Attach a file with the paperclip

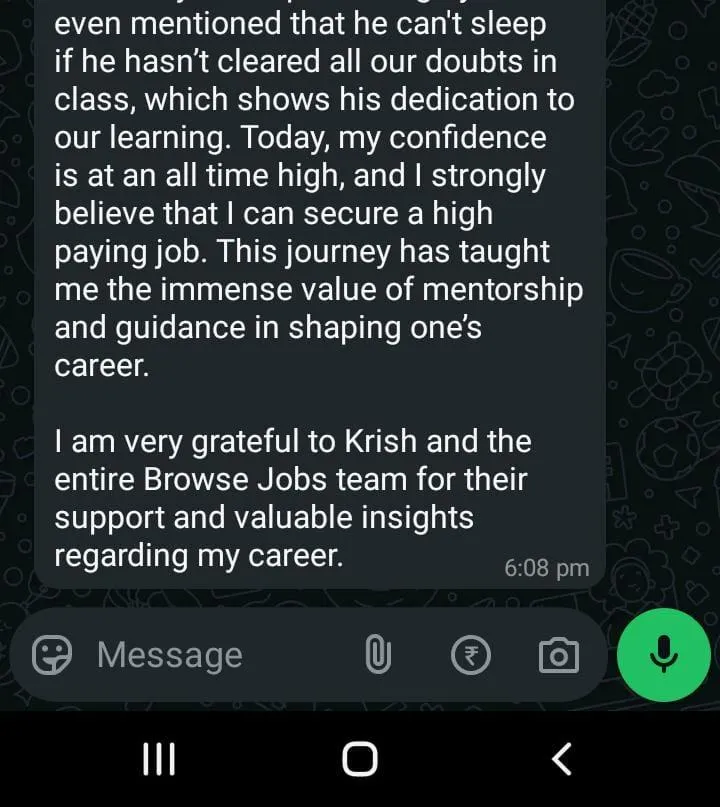coord(377,656)
